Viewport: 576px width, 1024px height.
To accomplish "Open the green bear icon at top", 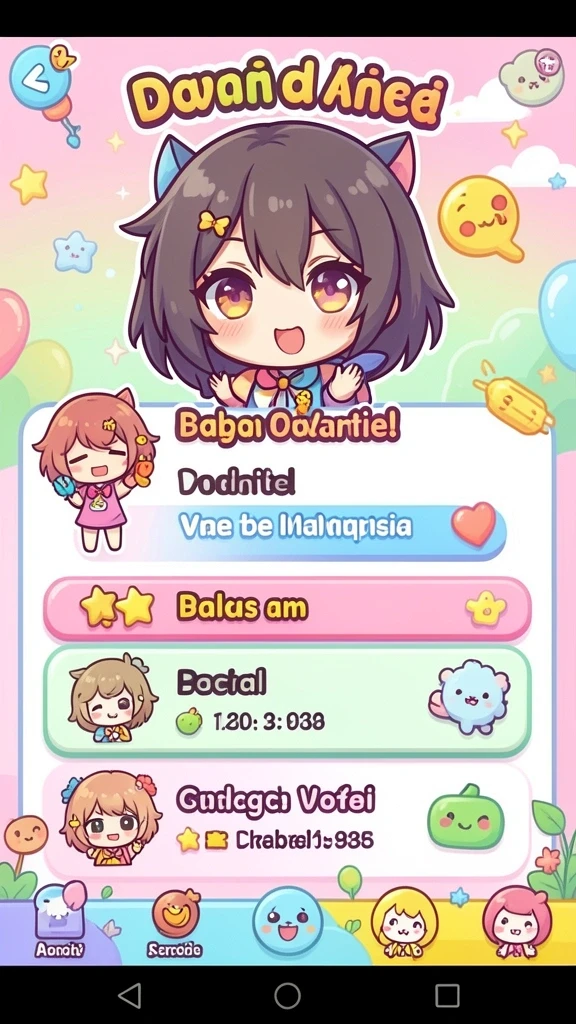I will [x=530, y=77].
